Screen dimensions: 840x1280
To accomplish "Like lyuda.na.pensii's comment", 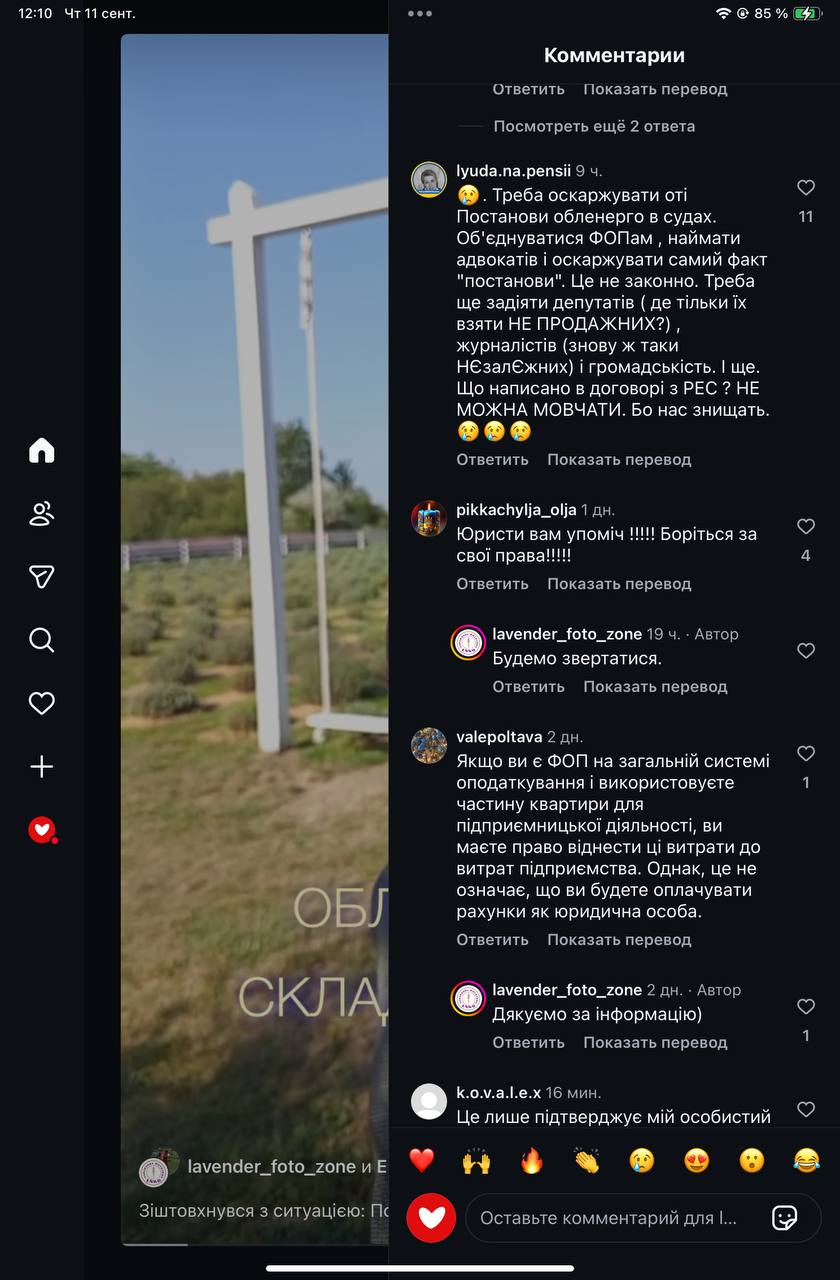I will point(806,187).
